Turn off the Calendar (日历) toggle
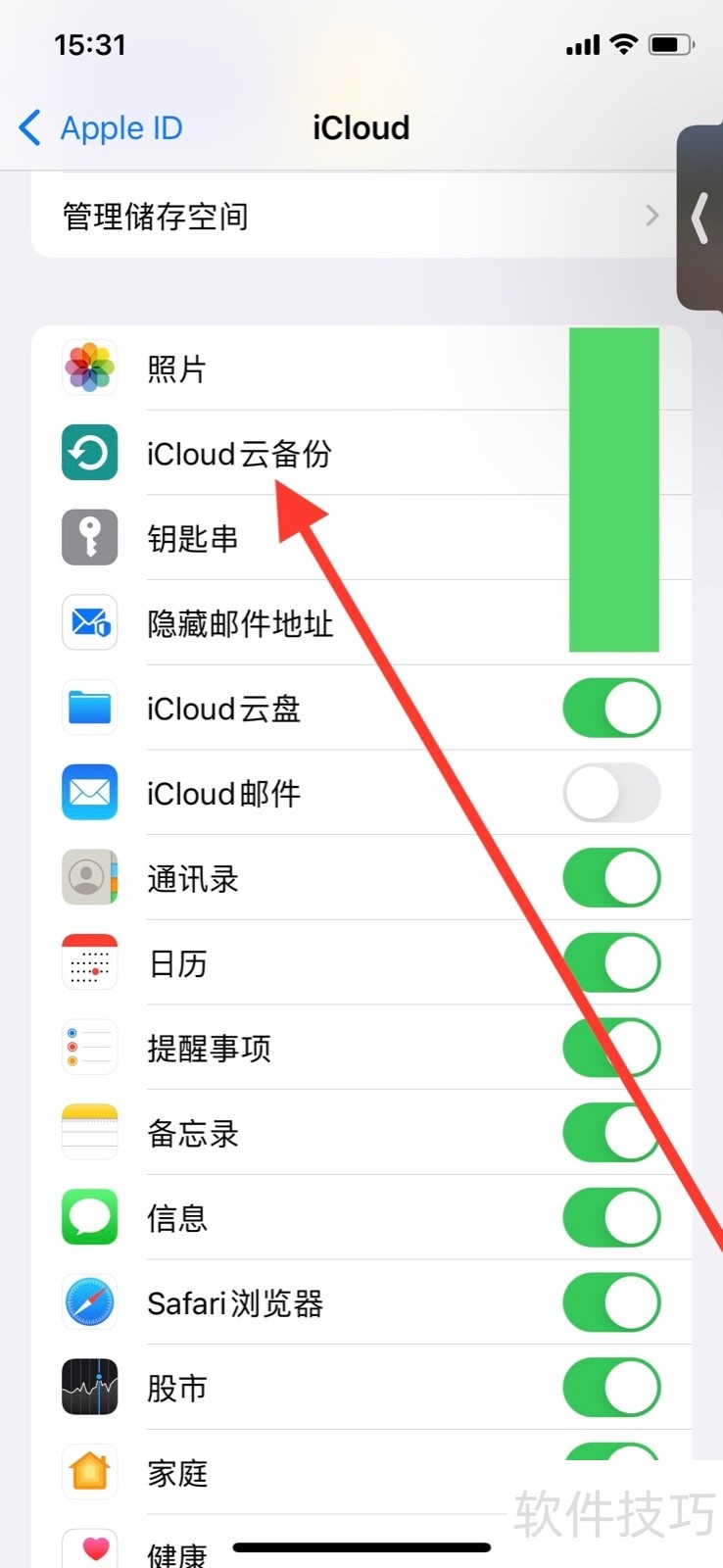This screenshot has height=1568, width=723. pyautogui.click(x=611, y=962)
